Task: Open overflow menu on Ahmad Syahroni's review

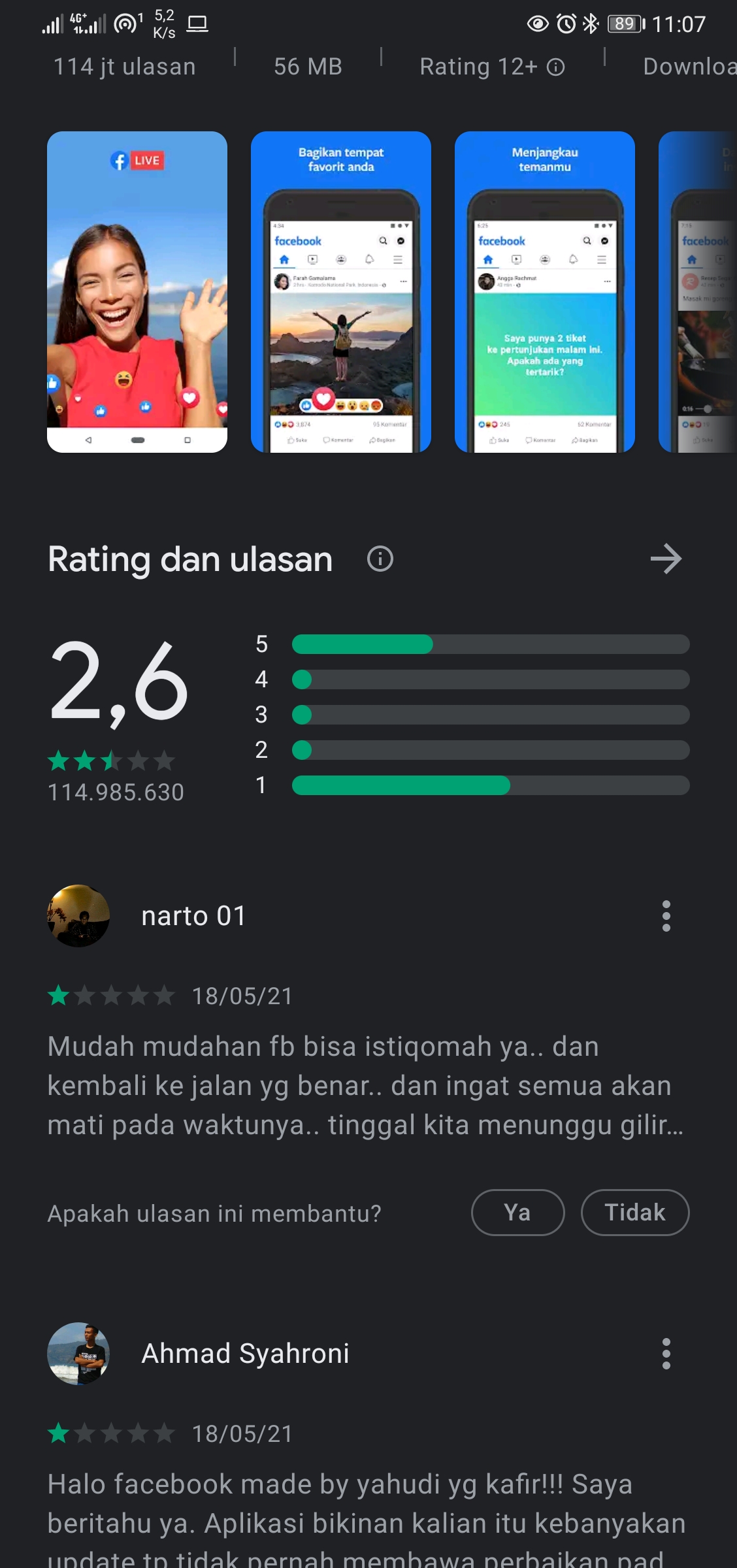Action: click(x=666, y=1354)
